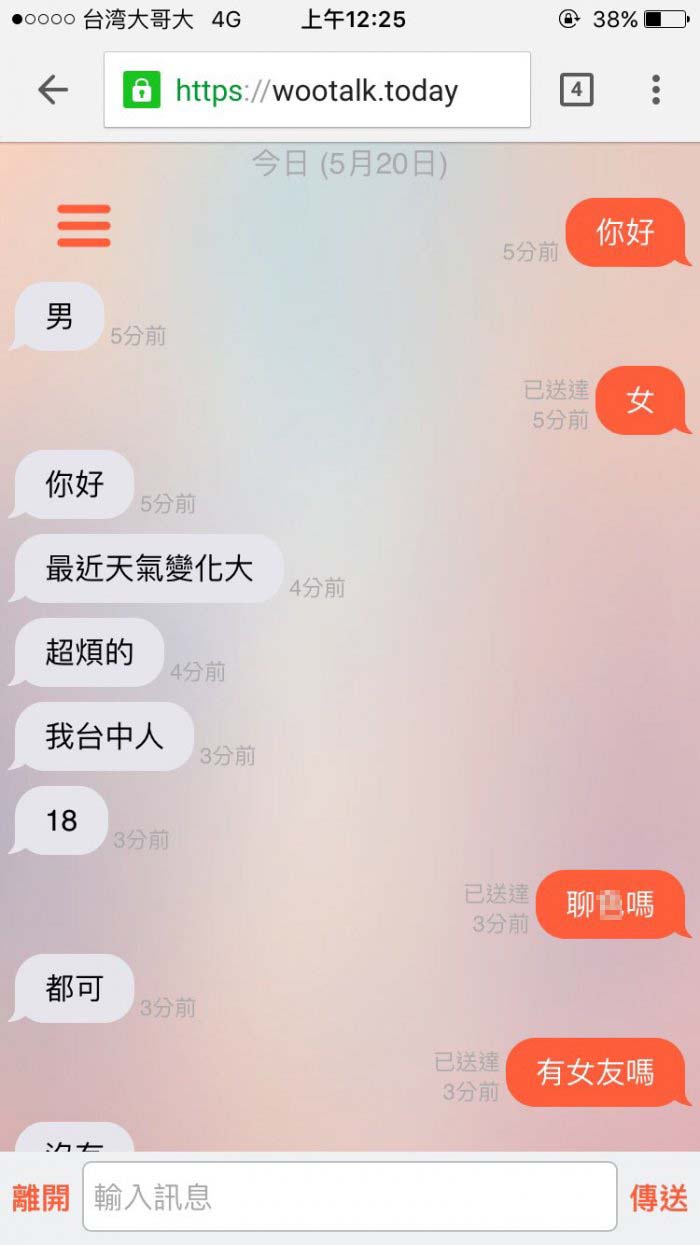700x1245 pixels.
Task: Tap 離開 to leave the chat
Action: tap(41, 1197)
